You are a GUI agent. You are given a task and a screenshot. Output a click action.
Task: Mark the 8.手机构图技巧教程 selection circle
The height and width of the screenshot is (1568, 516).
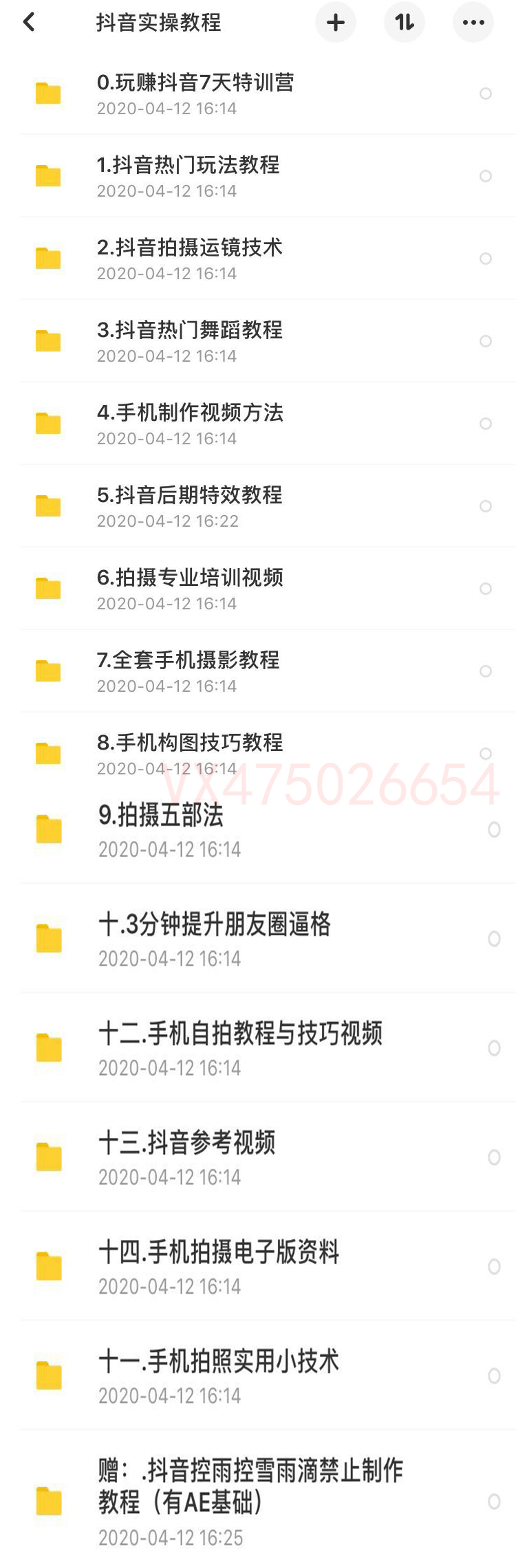coord(485,754)
